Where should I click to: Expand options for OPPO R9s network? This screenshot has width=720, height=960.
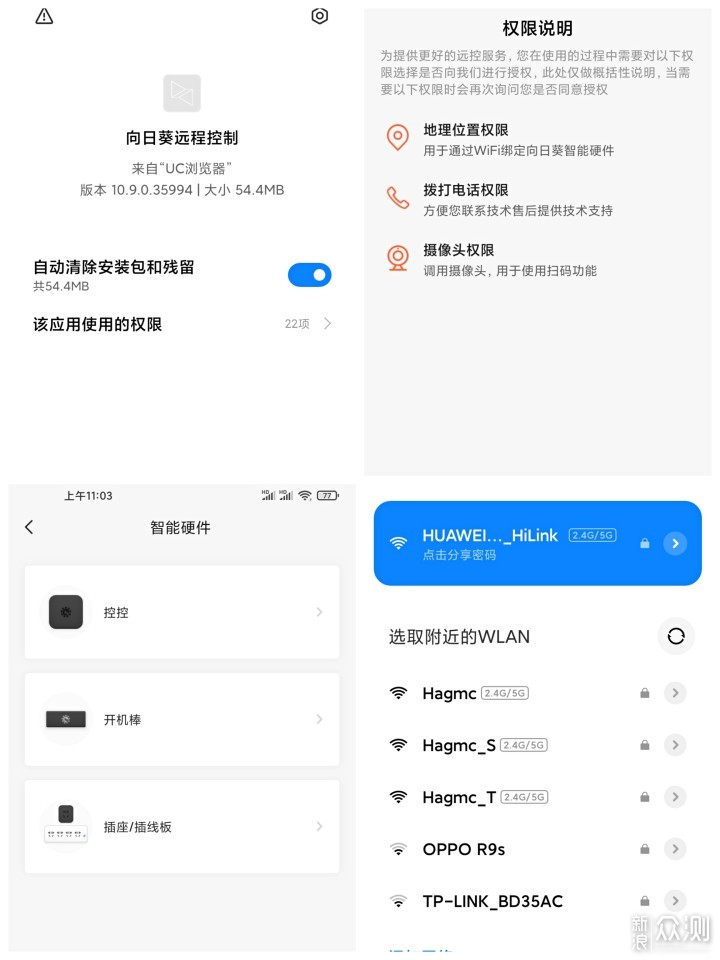675,849
